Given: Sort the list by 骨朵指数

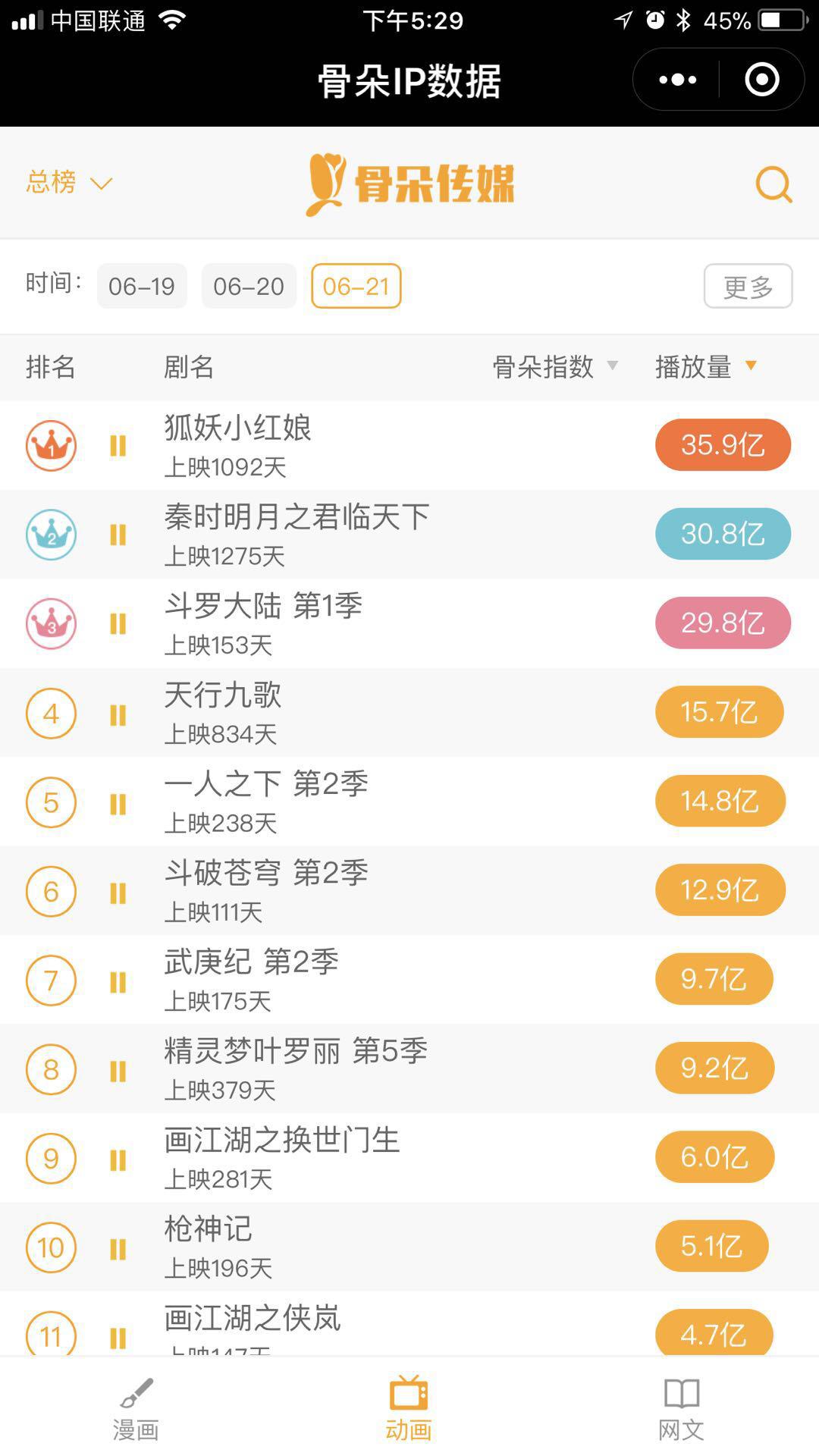Looking at the screenshot, I should tap(555, 367).
